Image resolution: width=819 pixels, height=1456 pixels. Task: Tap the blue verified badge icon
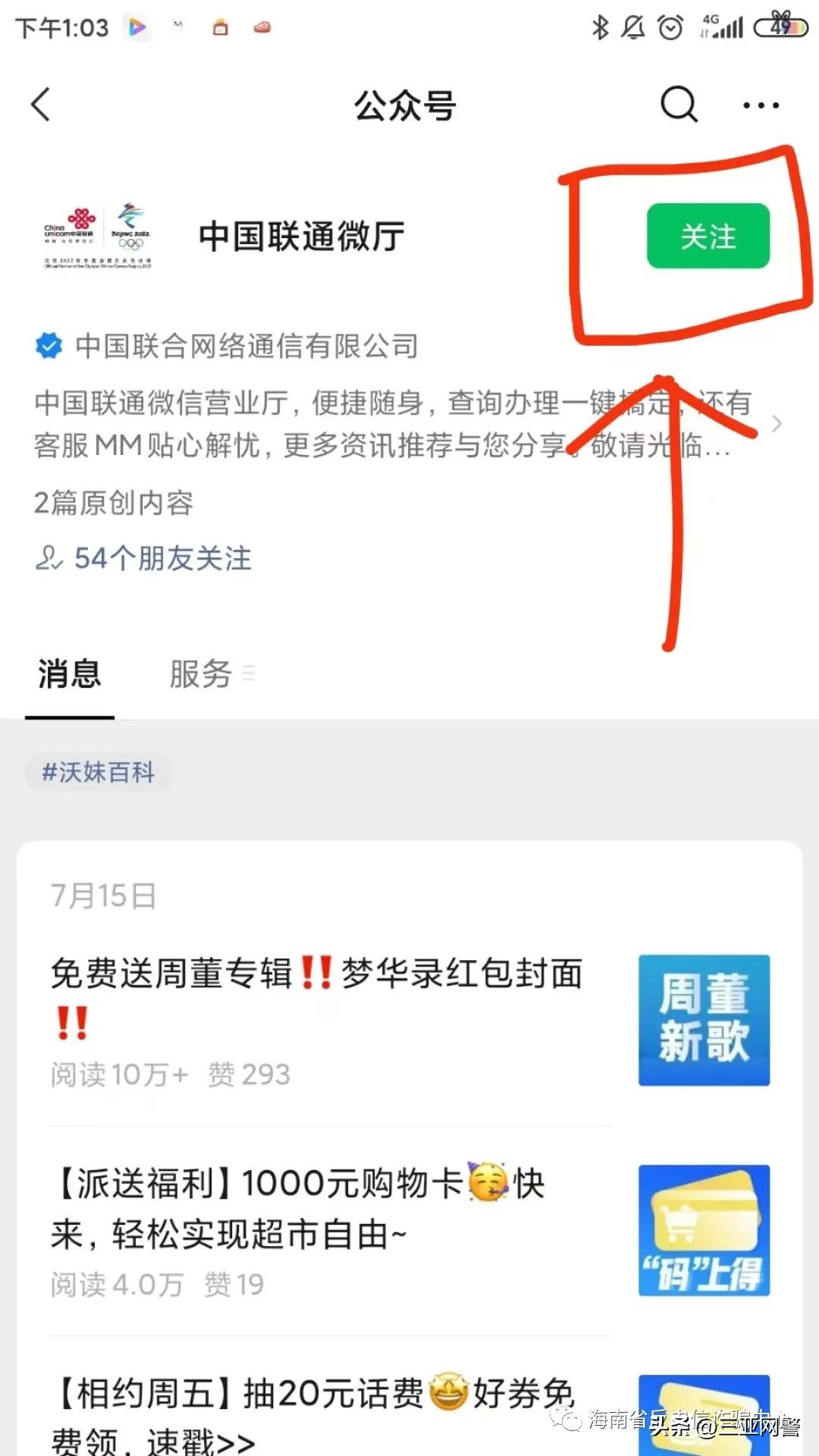pos(48,346)
